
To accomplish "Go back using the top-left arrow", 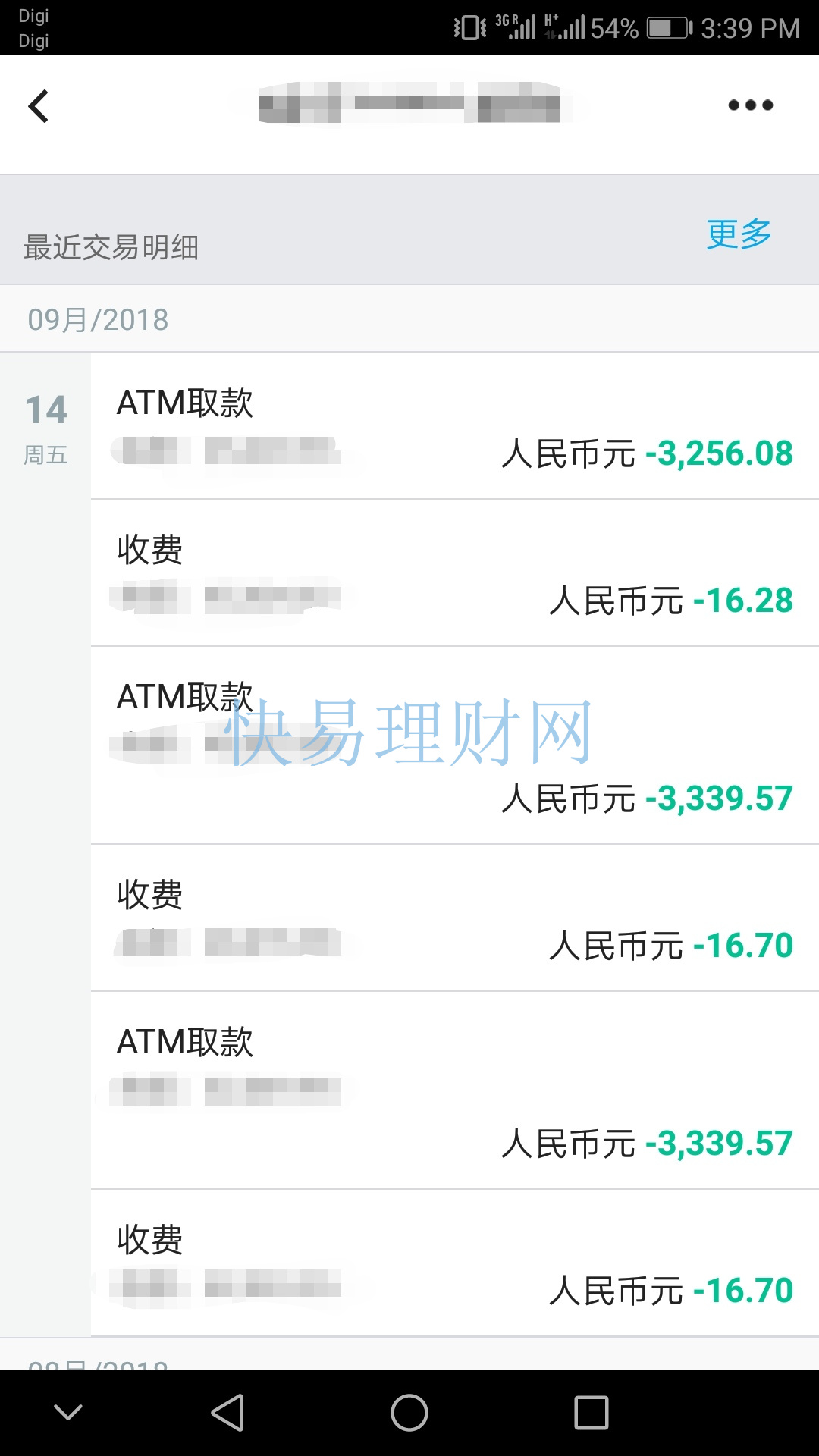I will (x=39, y=106).
